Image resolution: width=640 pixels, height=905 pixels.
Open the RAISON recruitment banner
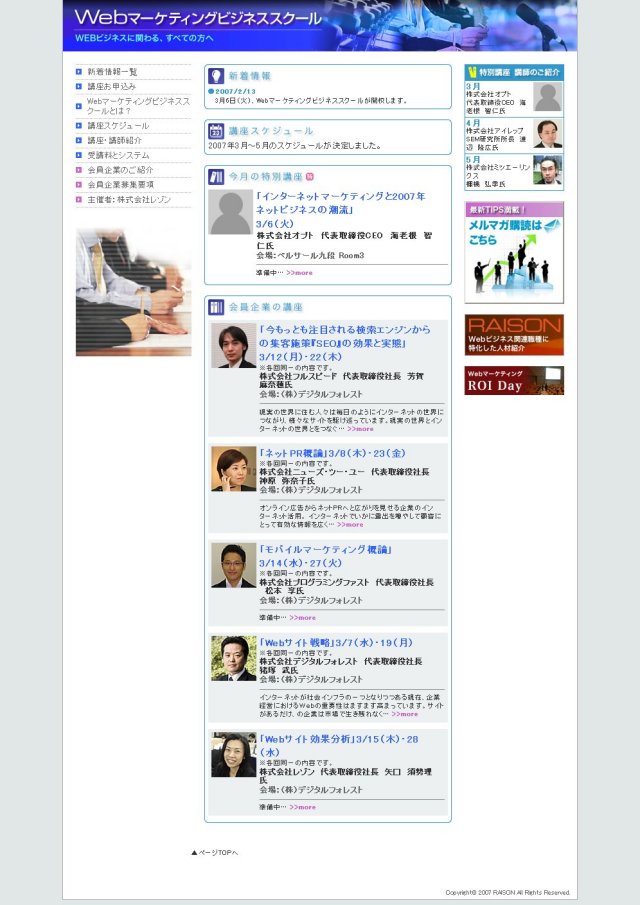click(x=513, y=335)
